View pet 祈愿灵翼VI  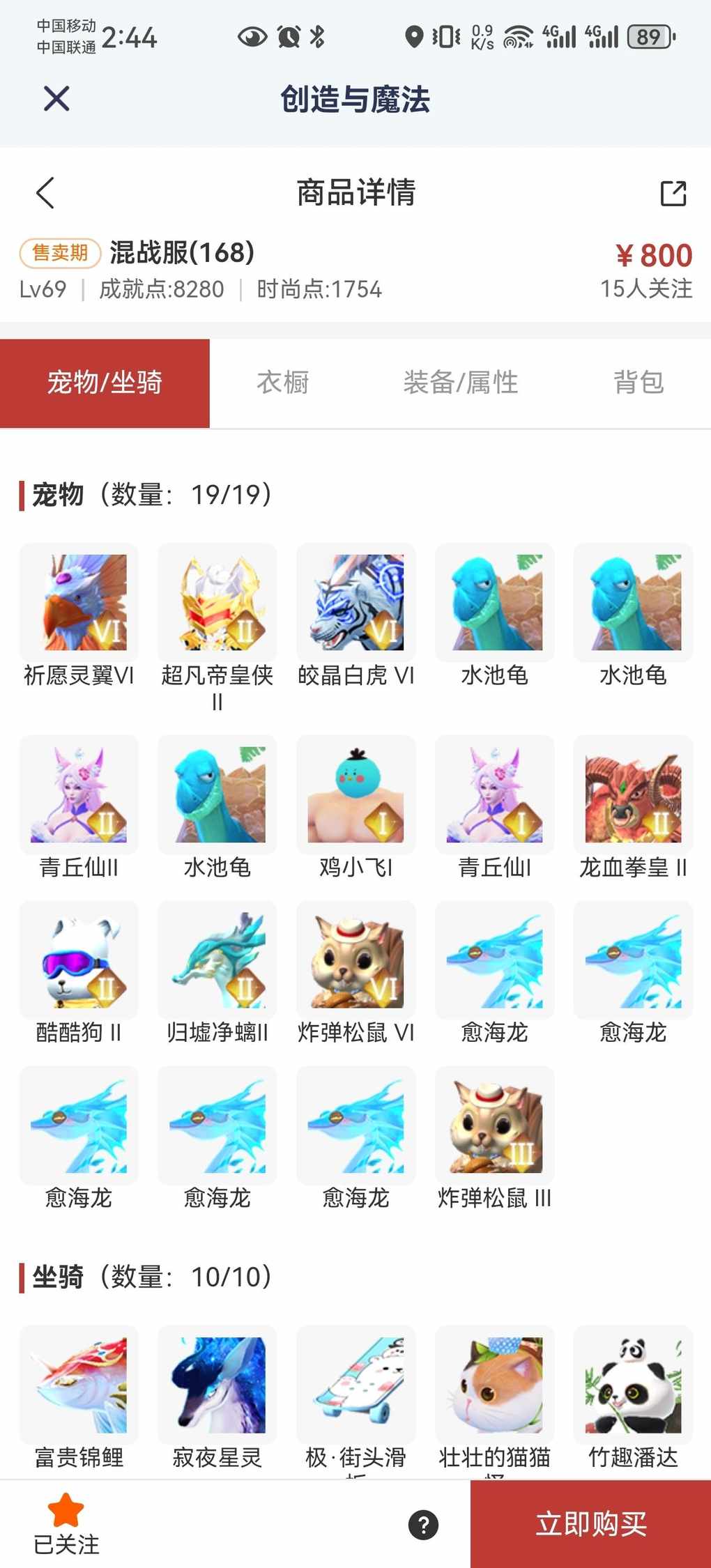79,603
